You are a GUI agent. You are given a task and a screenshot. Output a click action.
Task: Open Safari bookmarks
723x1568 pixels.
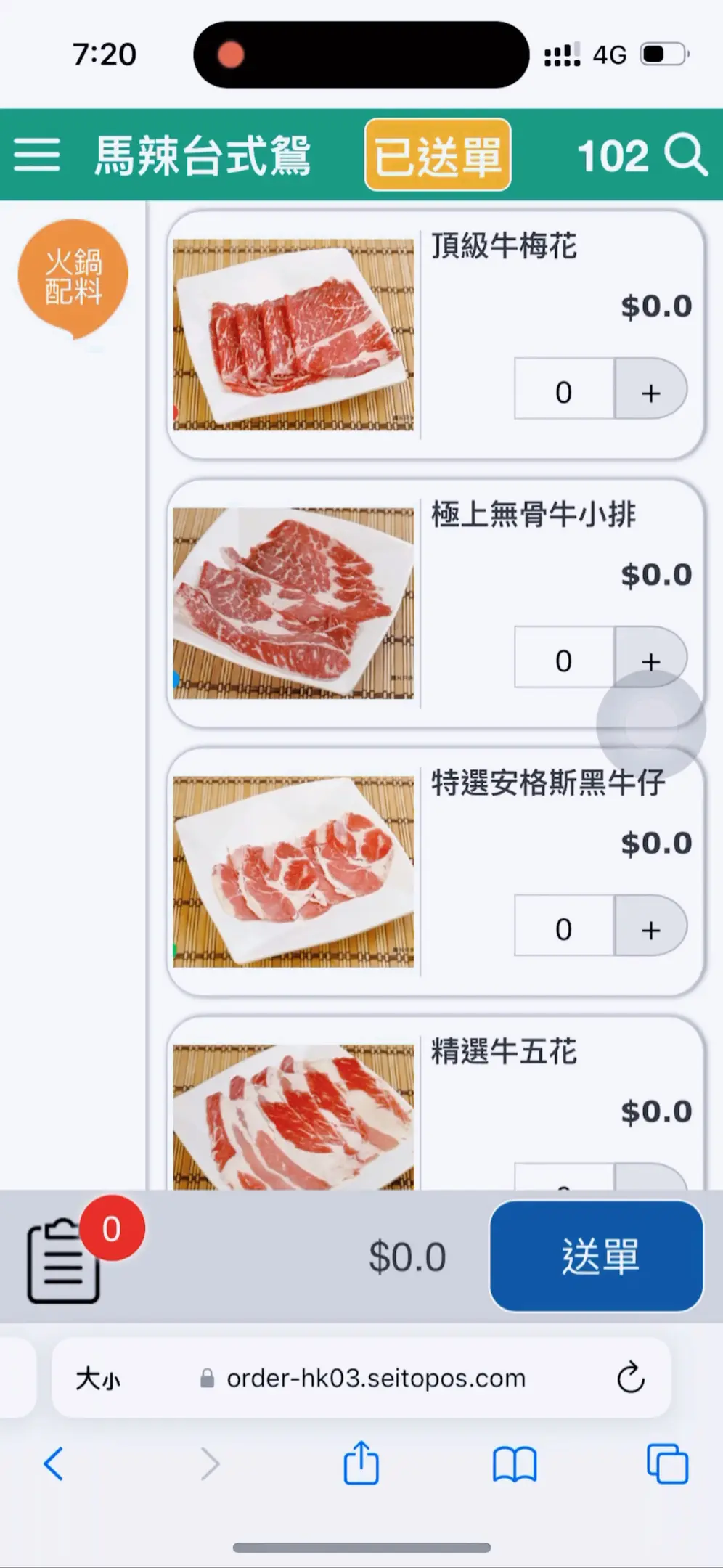pos(514,1463)
